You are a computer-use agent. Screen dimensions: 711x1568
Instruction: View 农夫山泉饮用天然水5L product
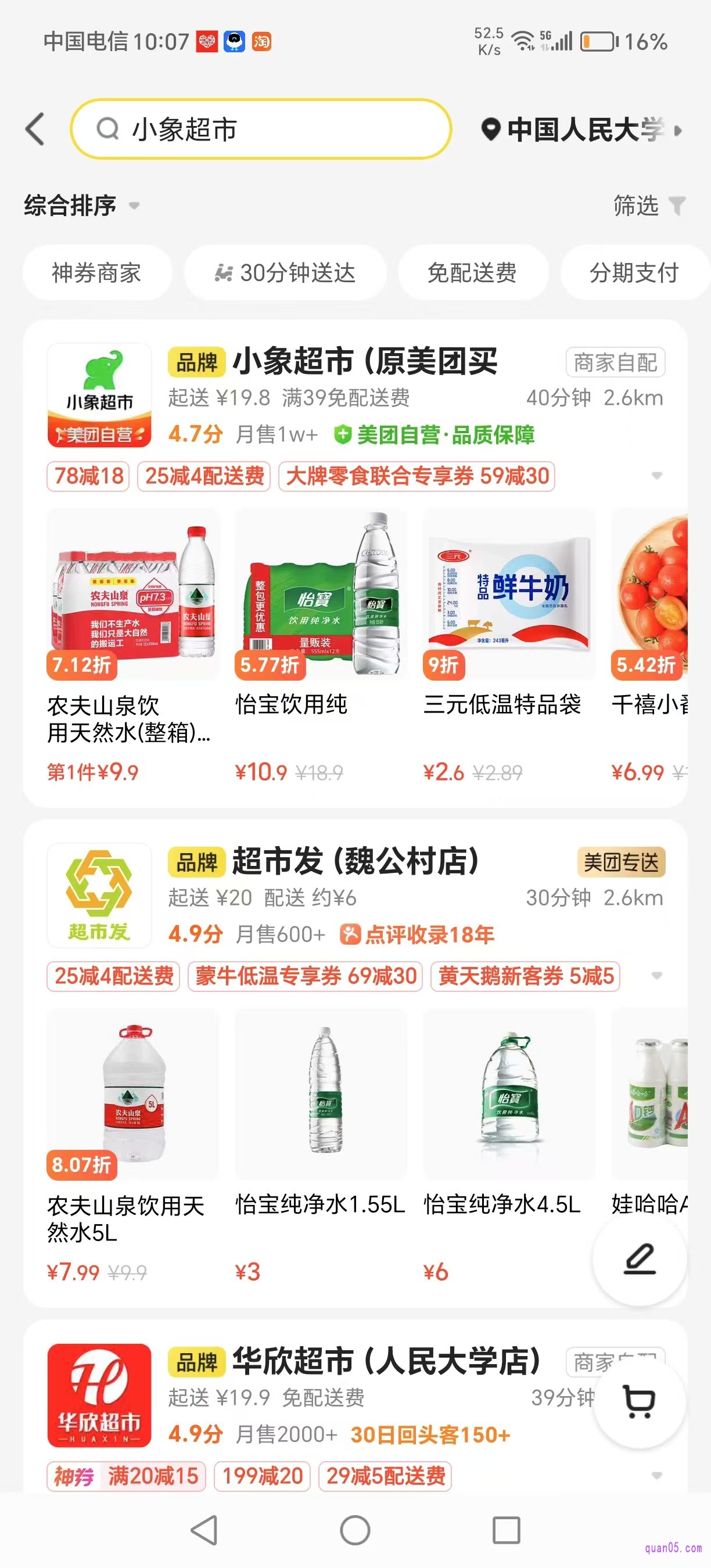pos(132,1095)
